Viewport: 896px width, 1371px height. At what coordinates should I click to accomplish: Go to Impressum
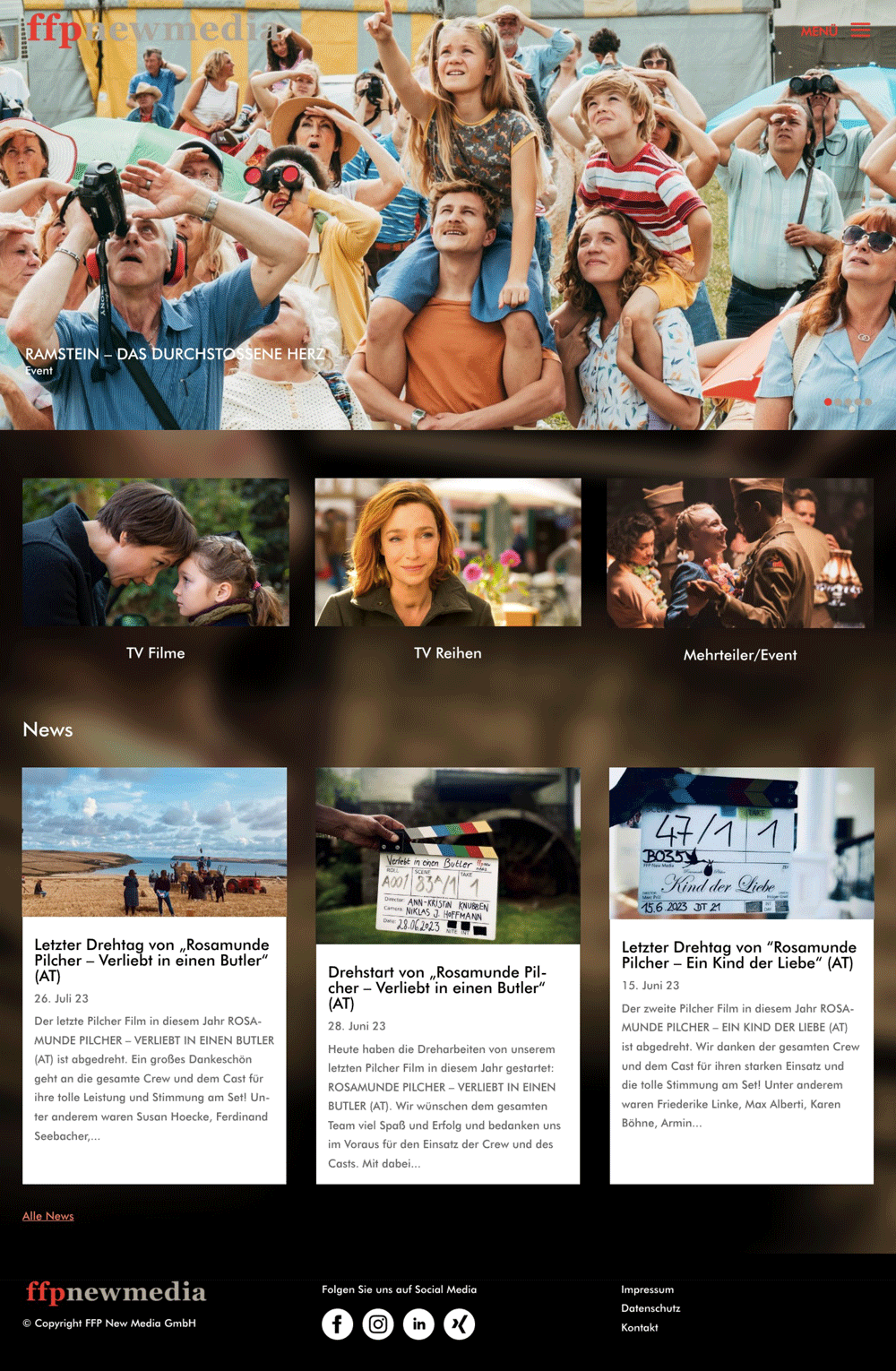(647, 1289)
